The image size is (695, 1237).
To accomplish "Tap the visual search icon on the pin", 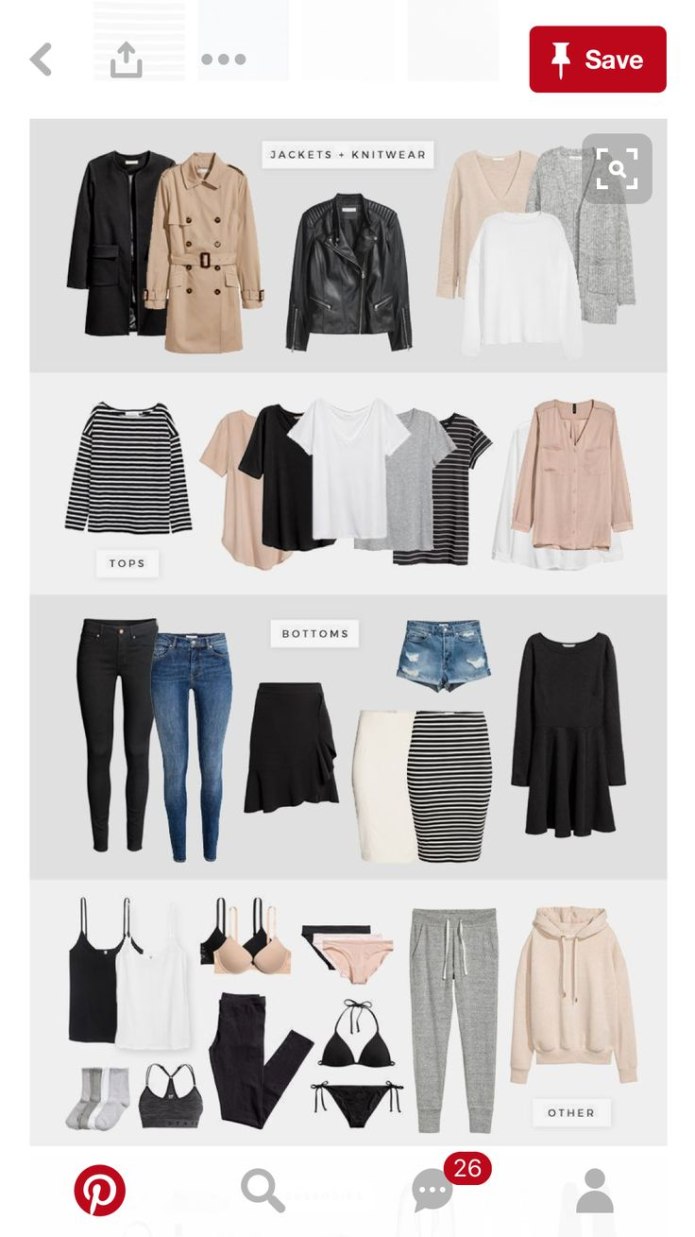I will [x=617, y=169].
